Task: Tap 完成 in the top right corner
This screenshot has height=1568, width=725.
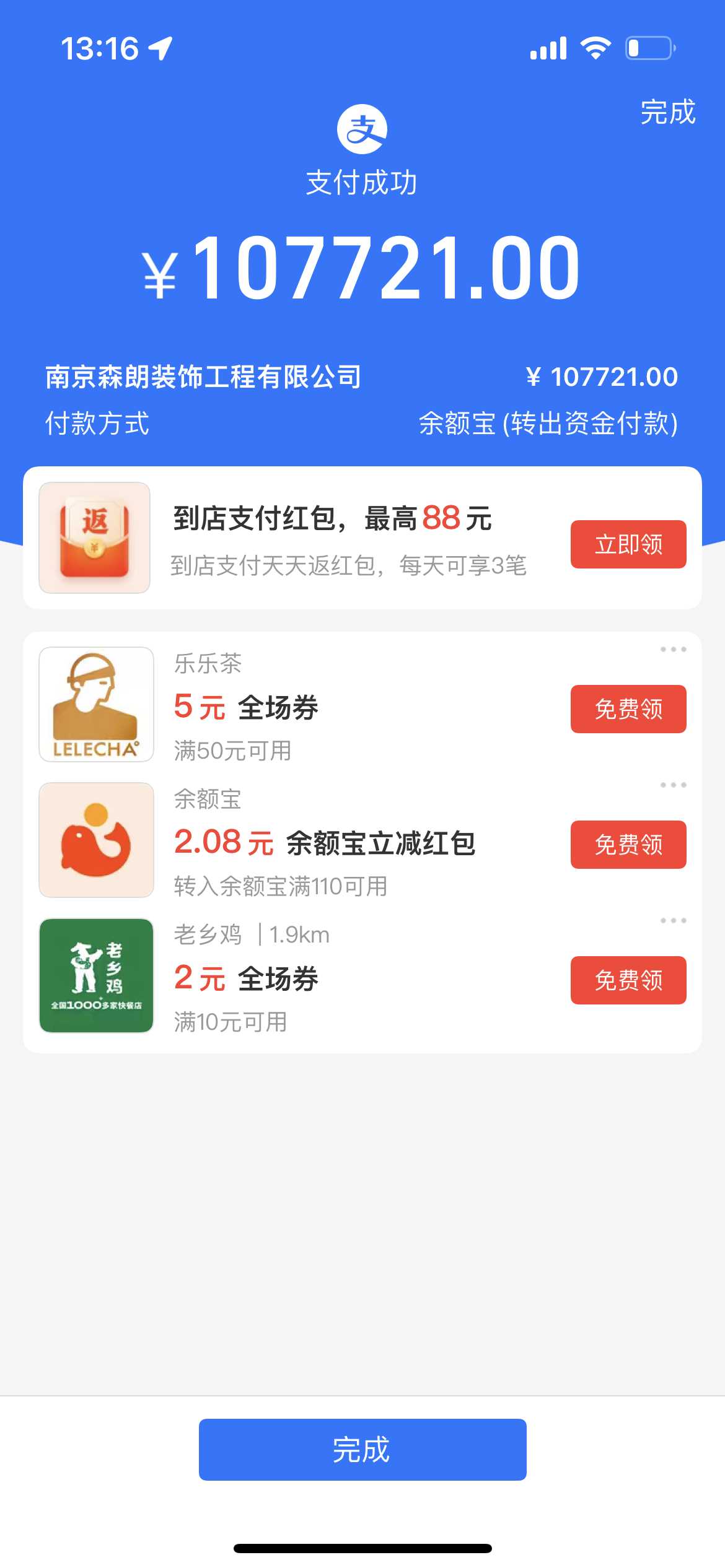Action: pyautogui.click(x=667, y=113)
